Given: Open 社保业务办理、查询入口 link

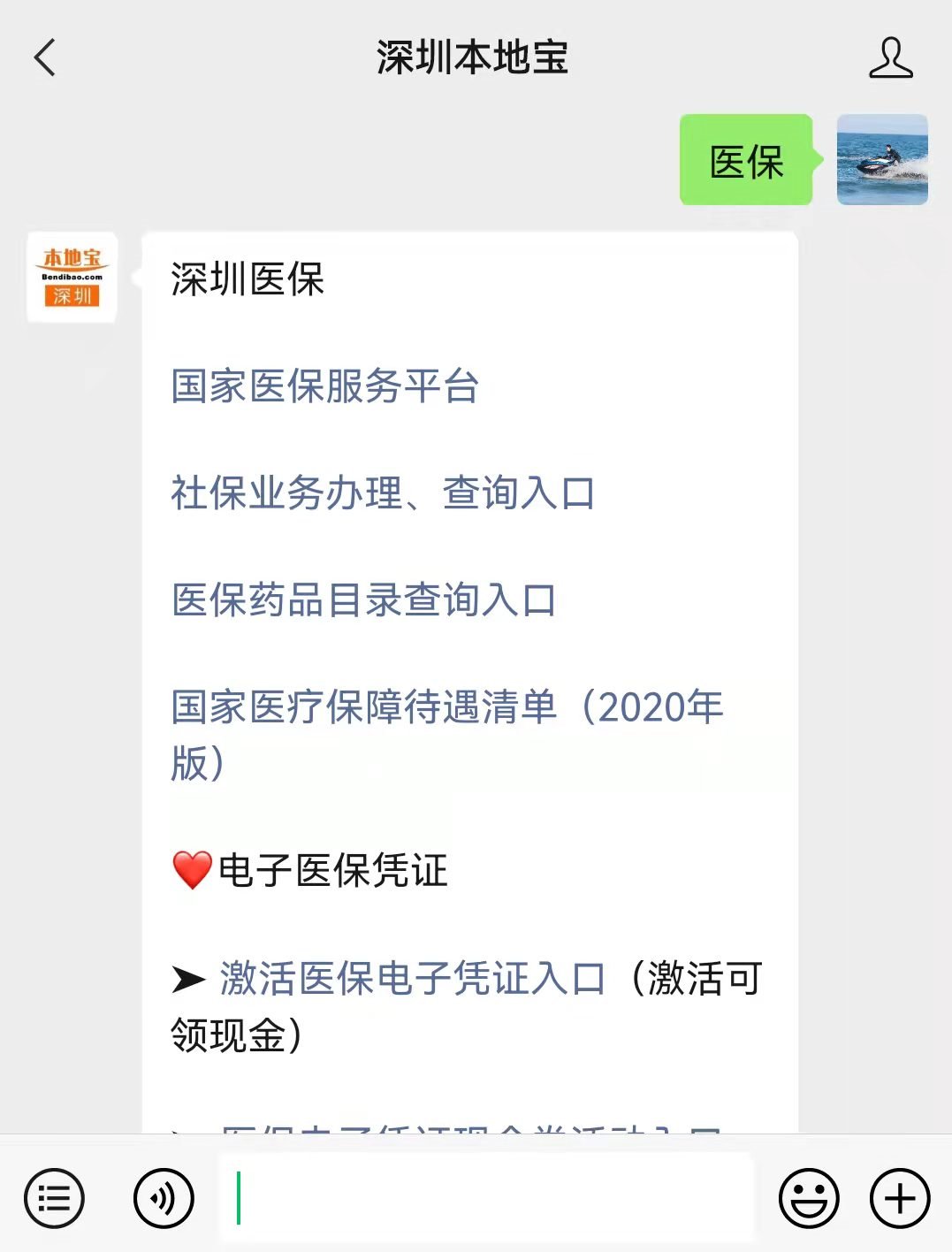Looking at the screenshot, I should [382, 493].
